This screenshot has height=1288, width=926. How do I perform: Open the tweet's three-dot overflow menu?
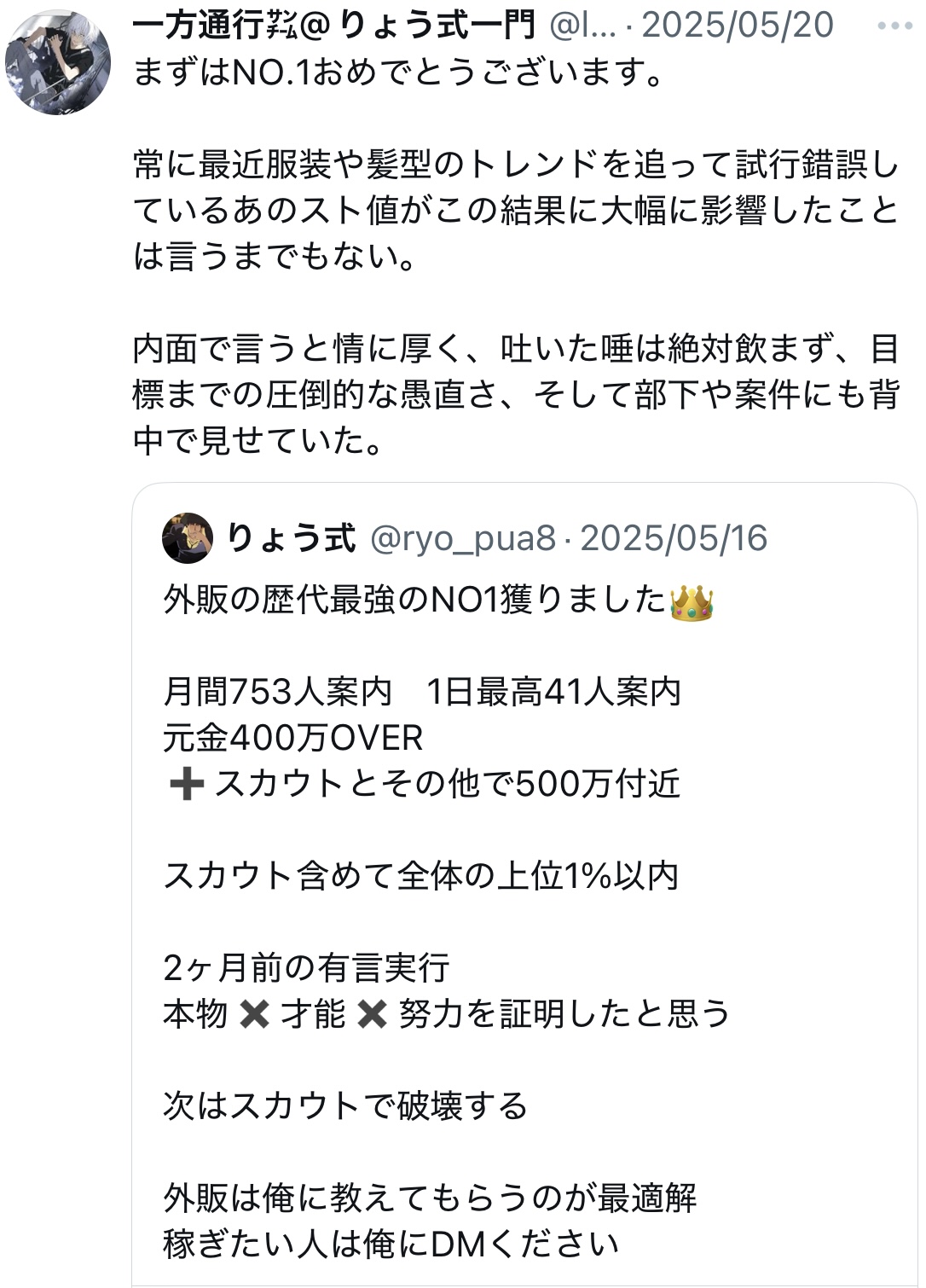coord(894,26)
